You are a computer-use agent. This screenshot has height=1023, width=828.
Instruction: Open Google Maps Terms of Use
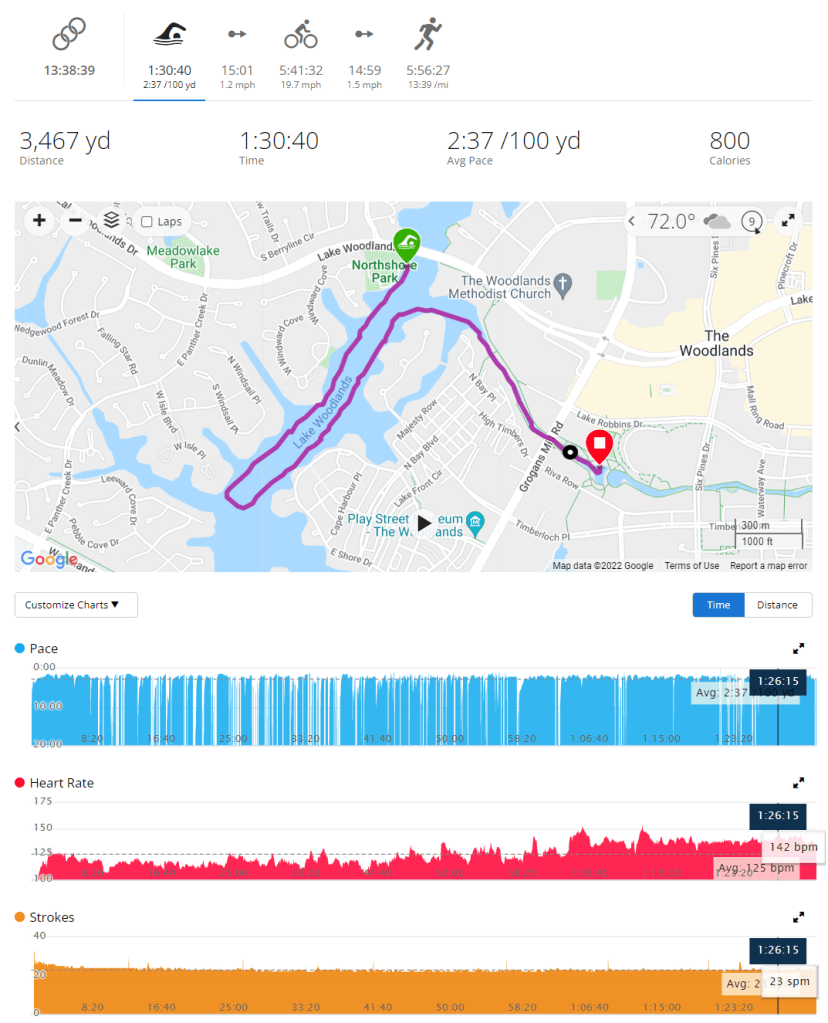point(691,566)
